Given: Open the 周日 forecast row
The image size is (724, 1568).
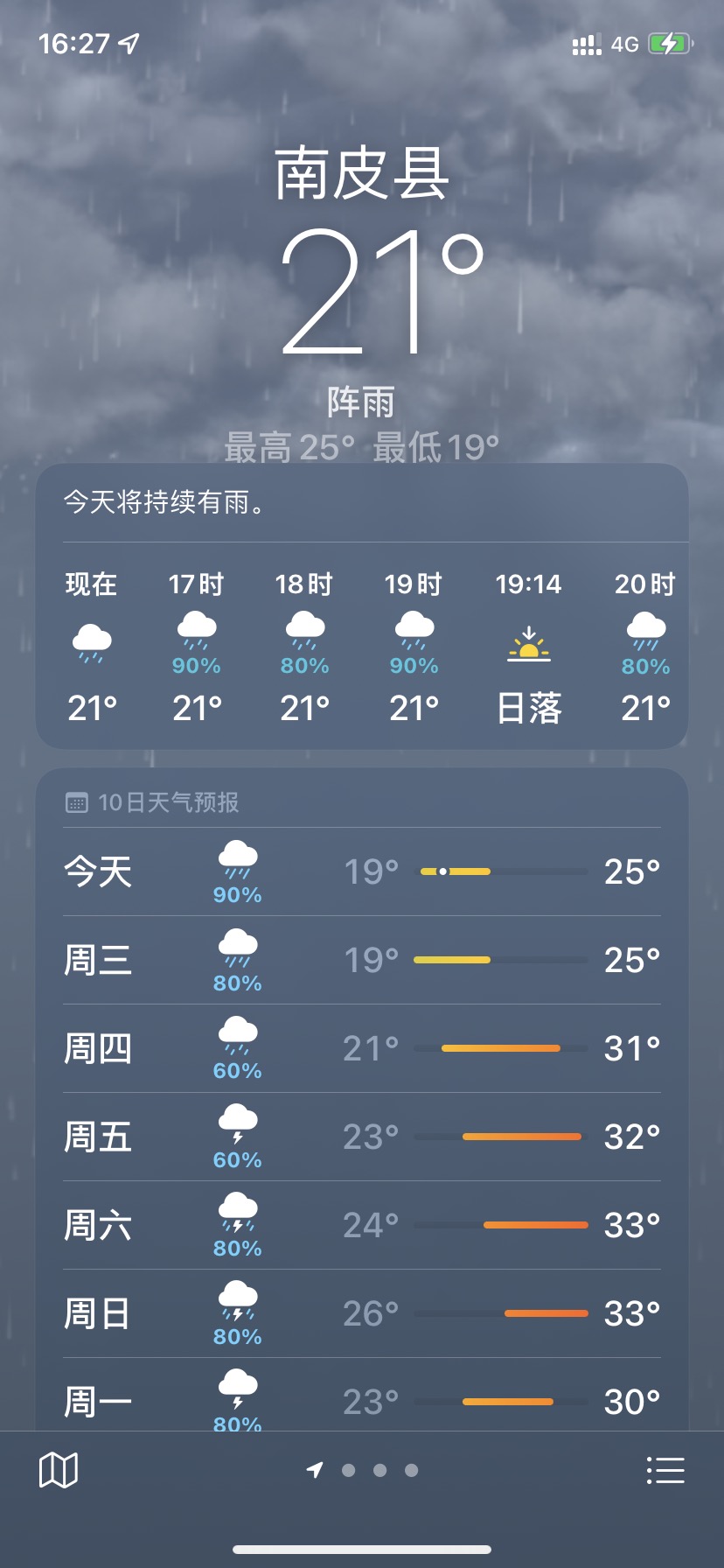Looking at the screenshot, I should (x=362, y=1313).
